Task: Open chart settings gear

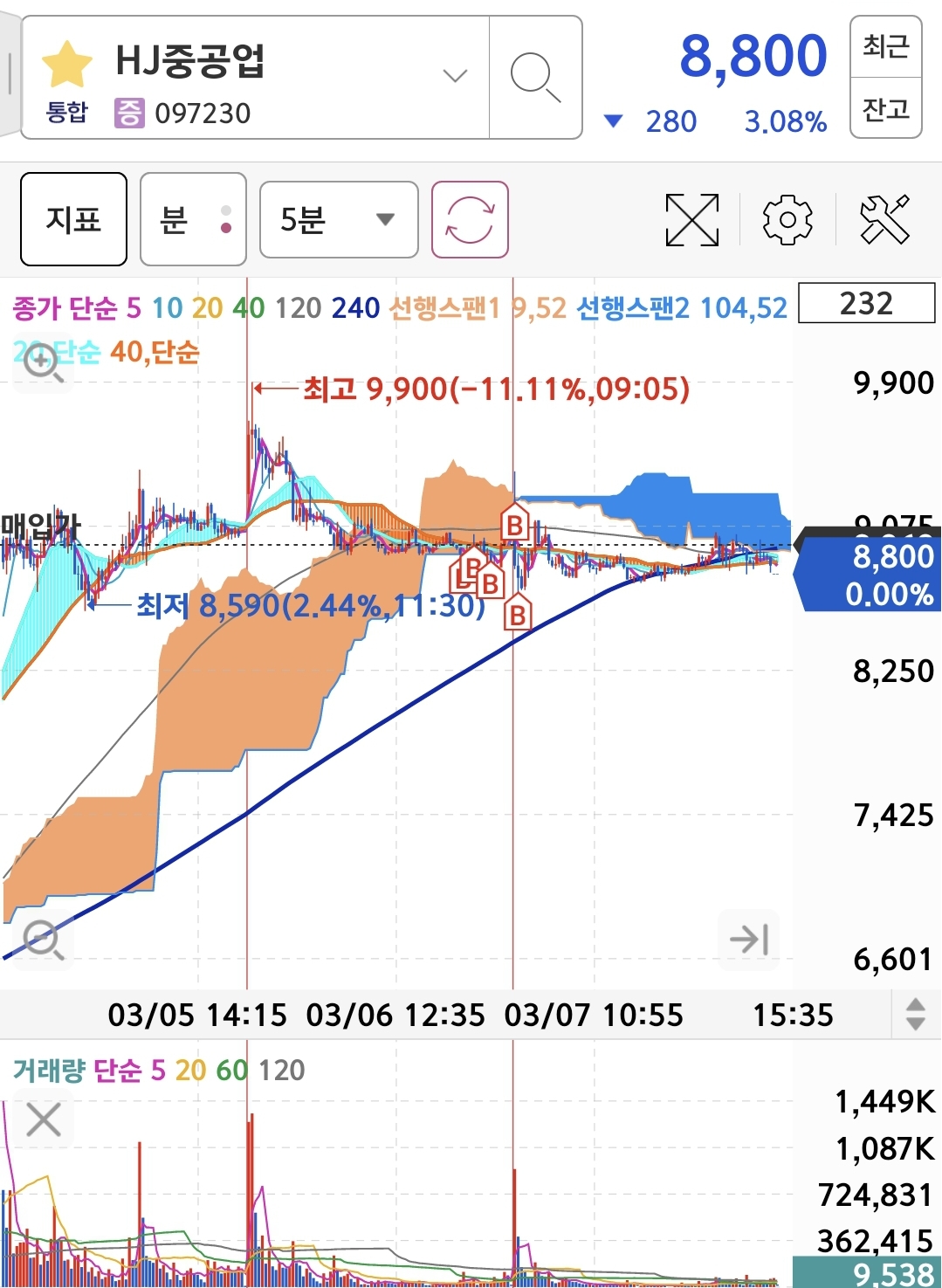Action: click(x=787, y=219)
